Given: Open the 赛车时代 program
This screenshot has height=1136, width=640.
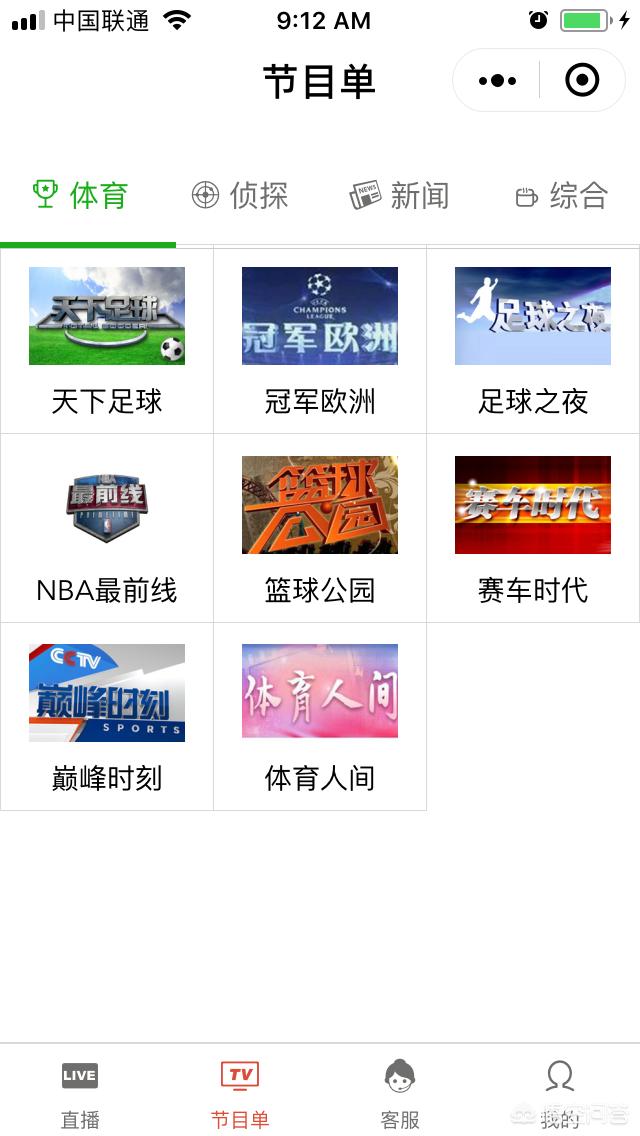Looking at the screenshot, I should 533,528.
